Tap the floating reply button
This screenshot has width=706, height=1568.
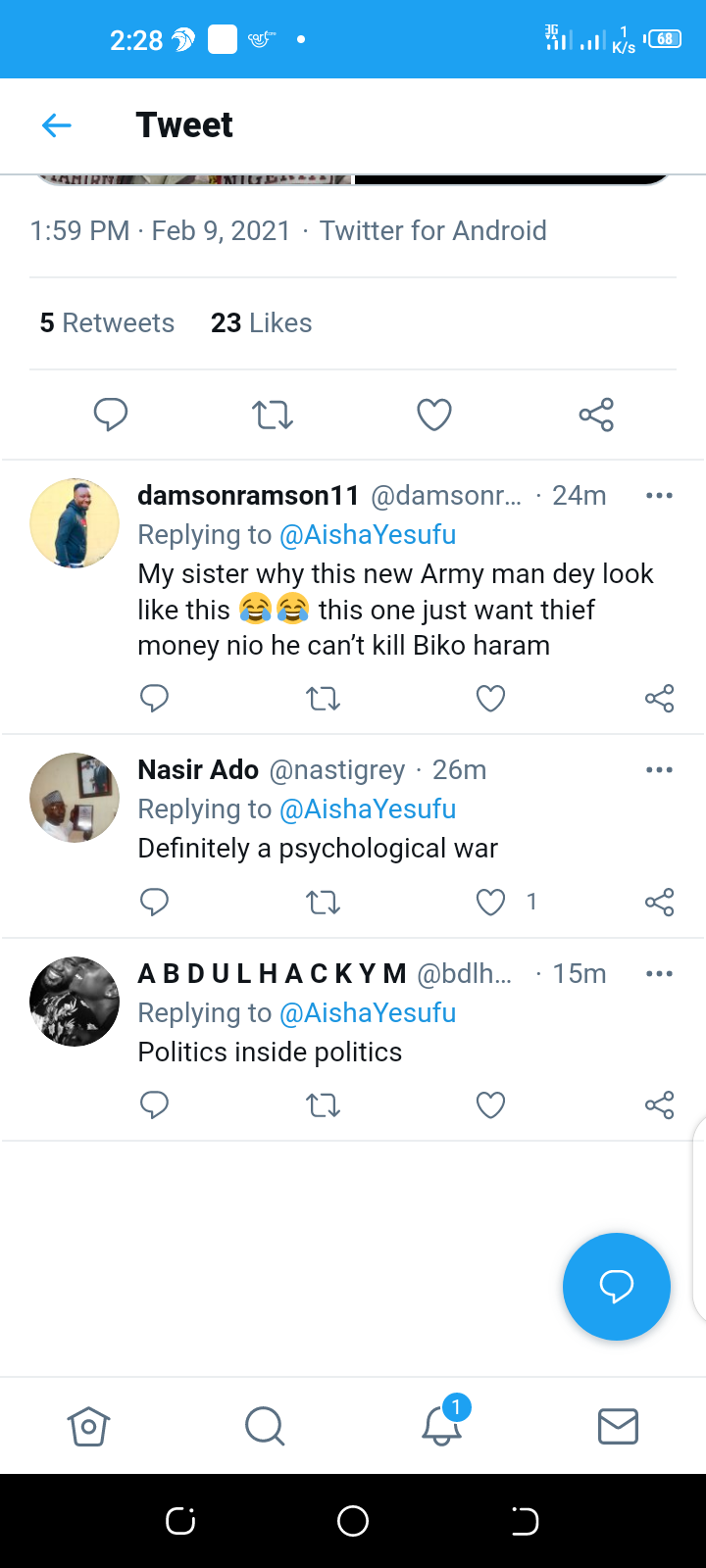617,1287
